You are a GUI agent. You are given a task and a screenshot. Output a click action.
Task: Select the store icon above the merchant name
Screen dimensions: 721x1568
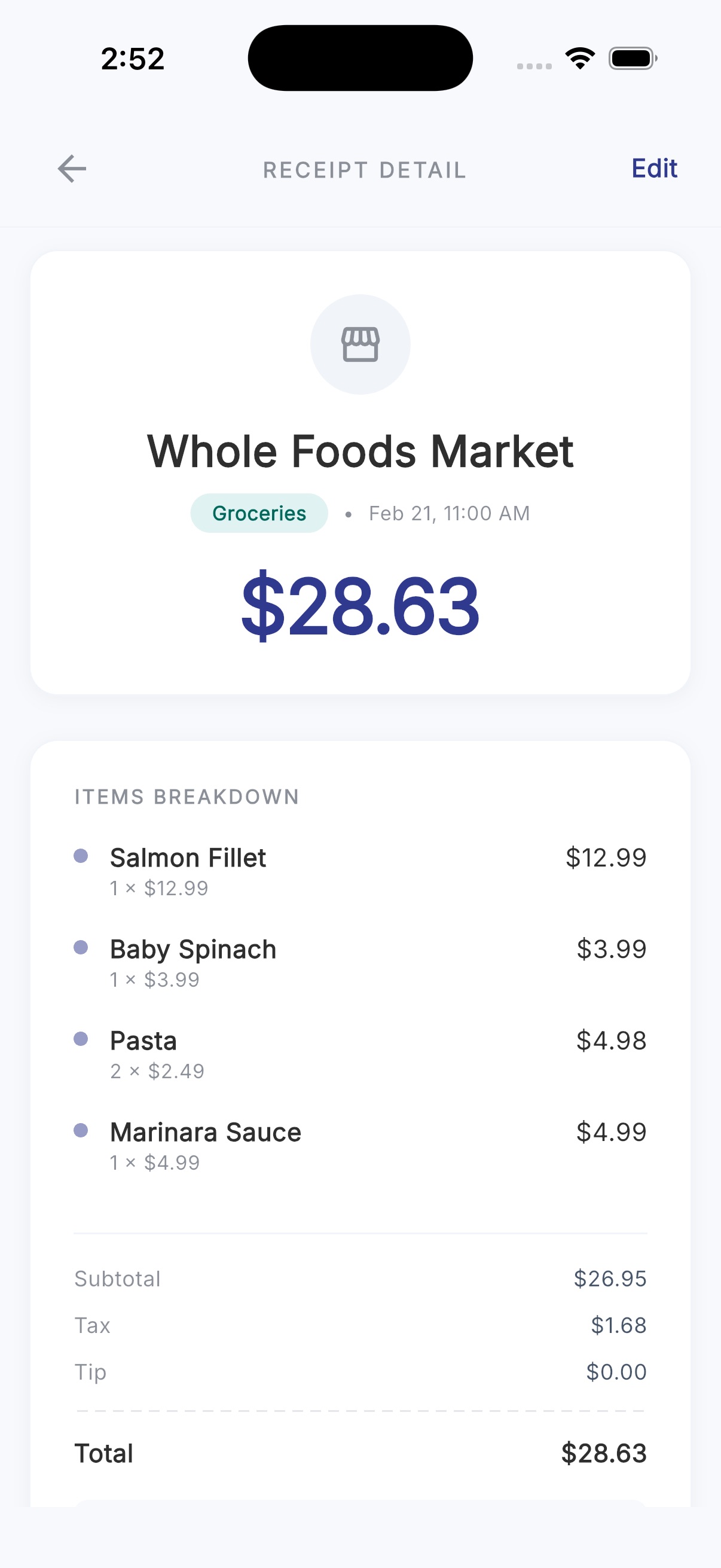click(x=360, y=344)
